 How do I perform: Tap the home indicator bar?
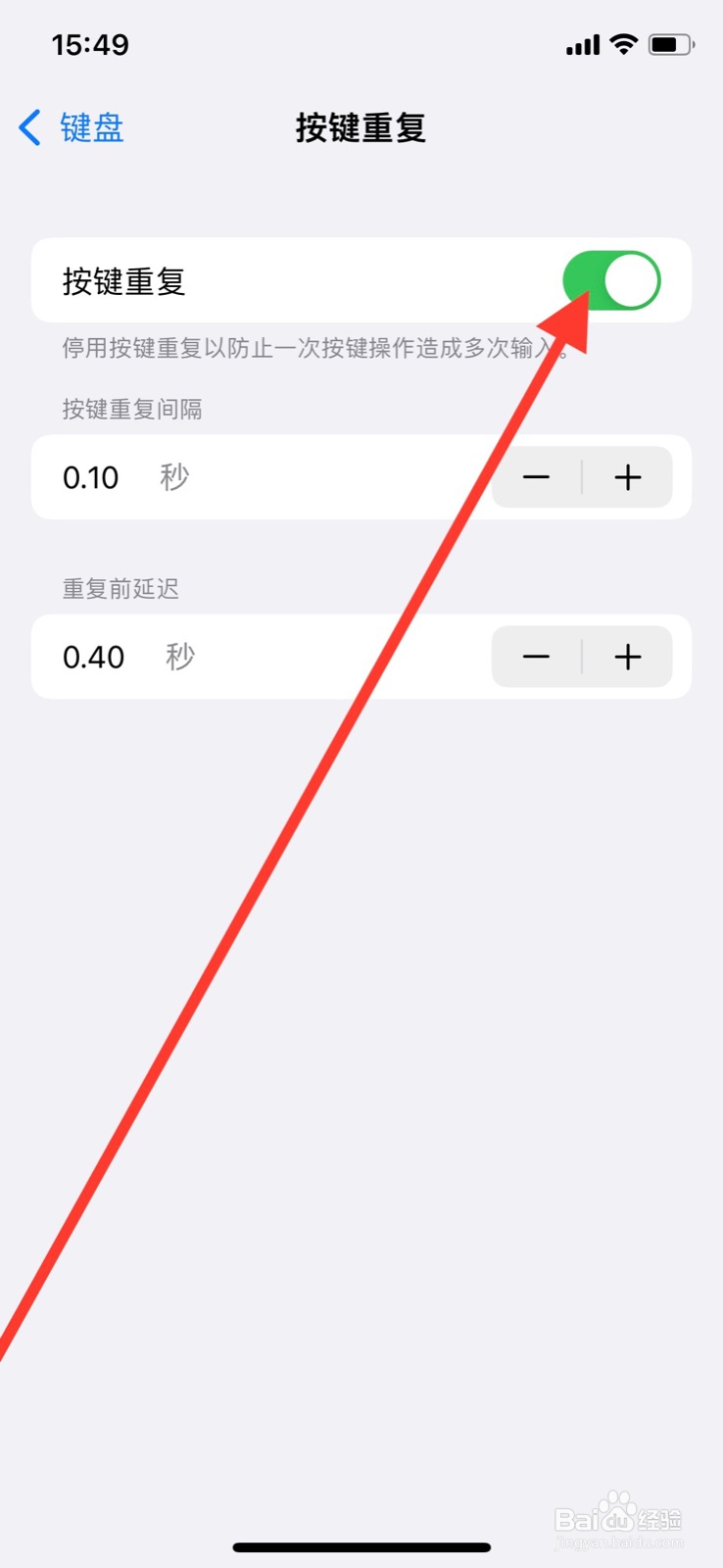coord(361,1546)
